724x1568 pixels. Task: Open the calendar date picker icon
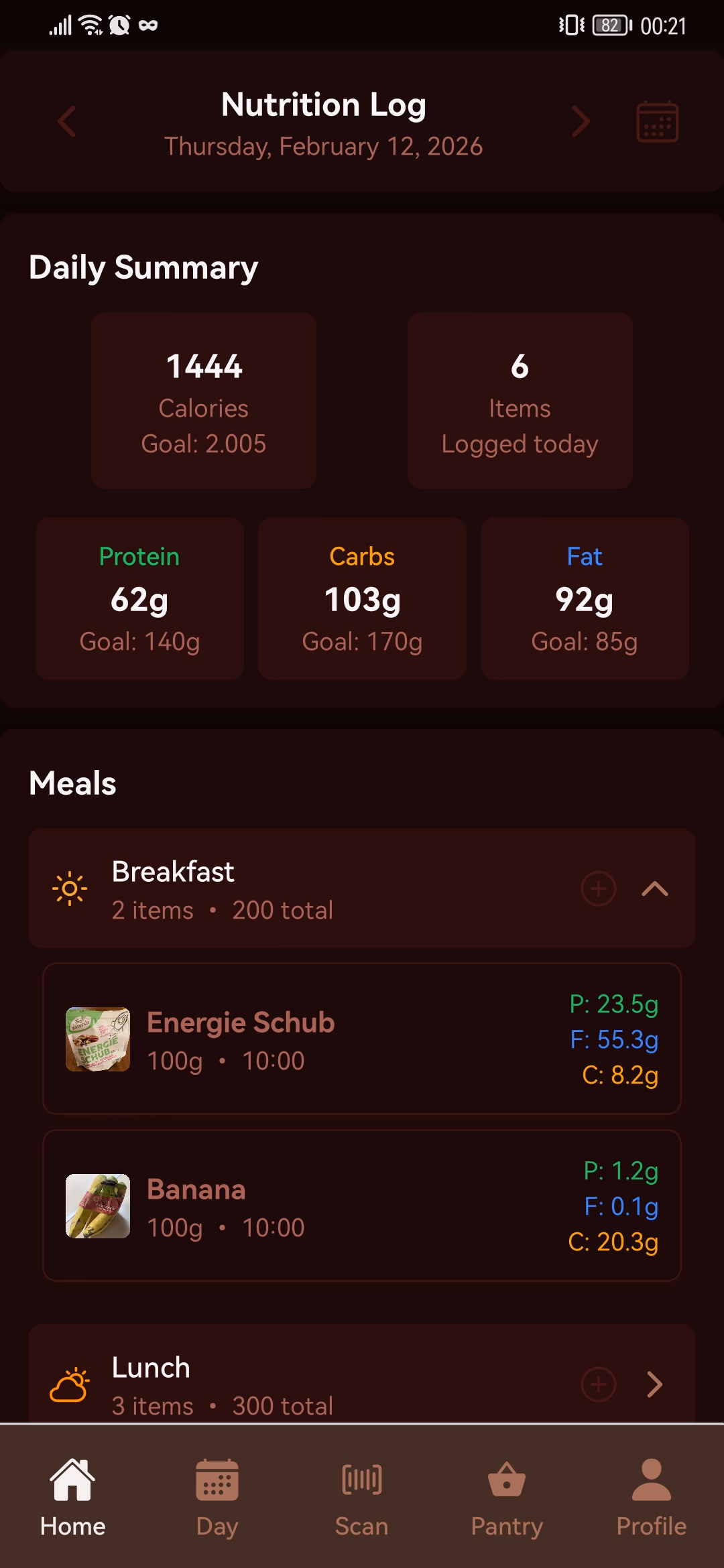coord(657,121)
